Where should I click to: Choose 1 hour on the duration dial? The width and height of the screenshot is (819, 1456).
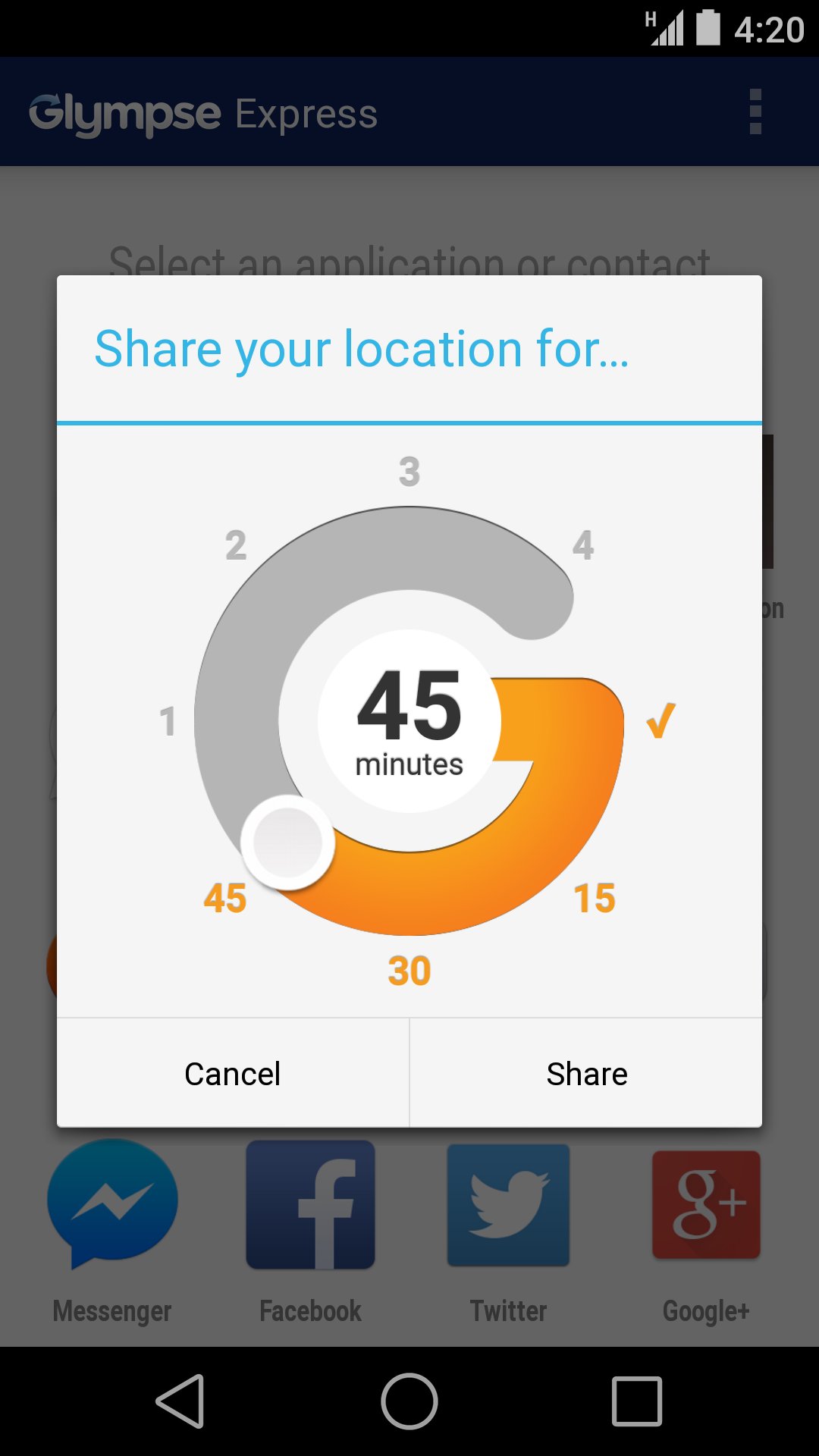(168, 721)
